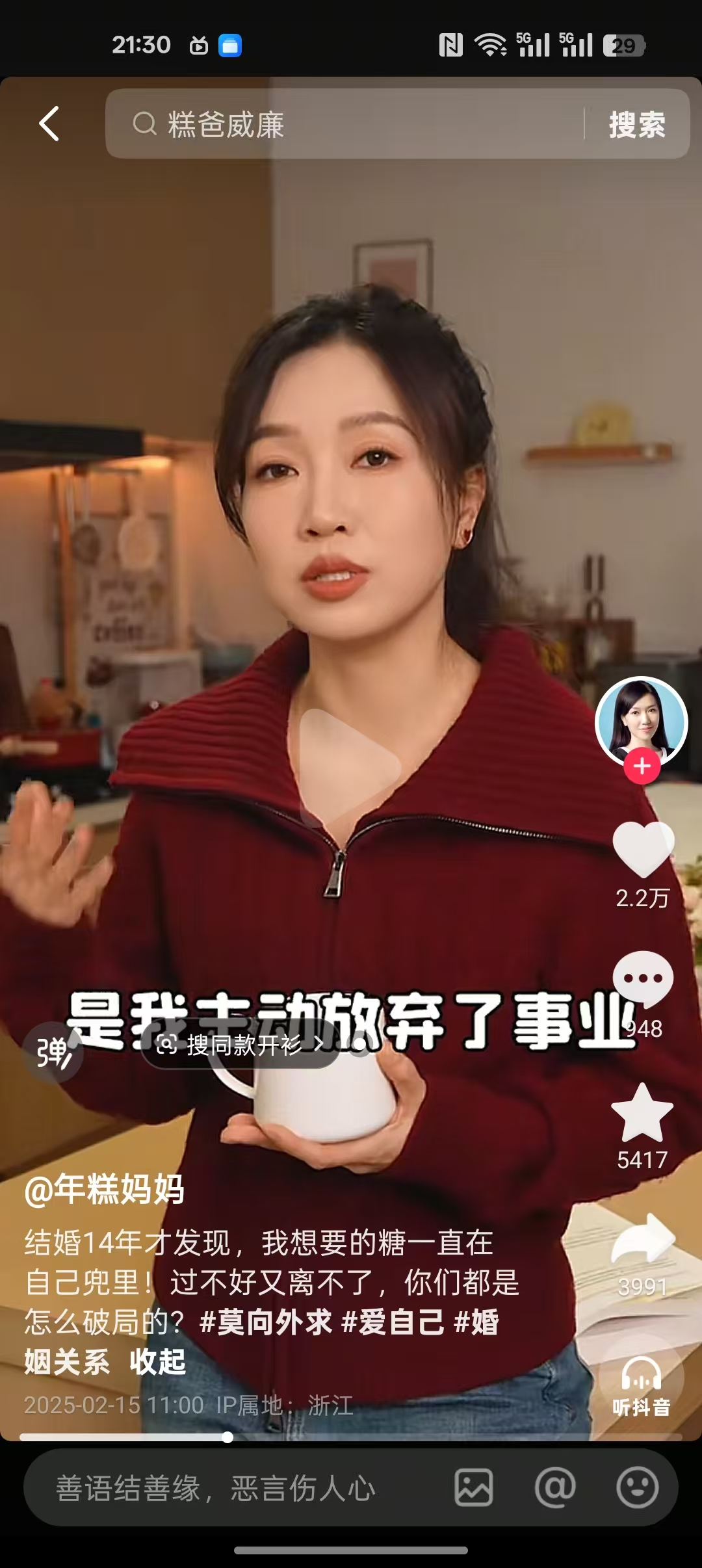Attach a picture to the comment
This screenshot has height=1568, width=702.
tap(474, 1487)
